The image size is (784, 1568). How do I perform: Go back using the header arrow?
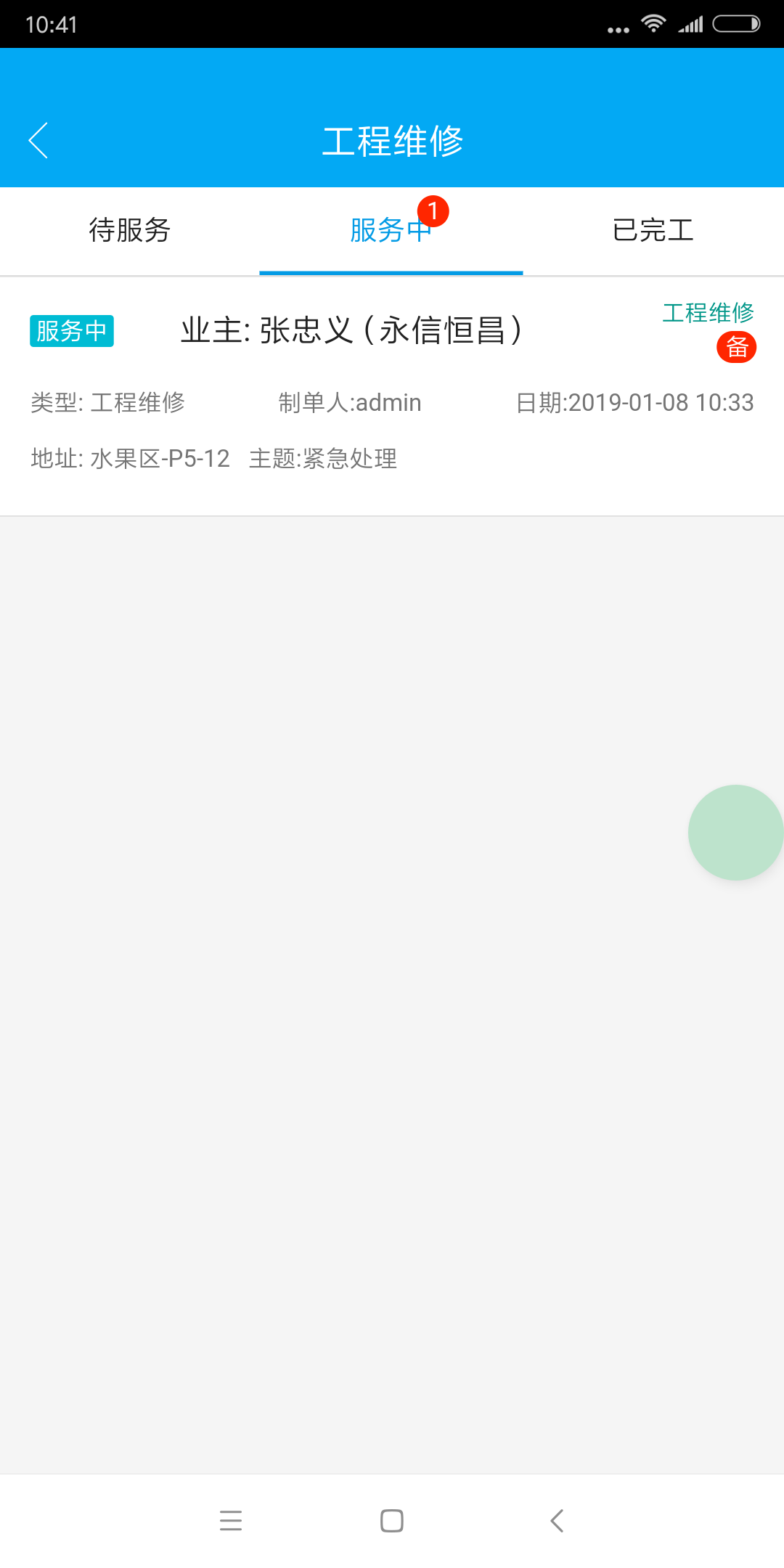(38, 140)
